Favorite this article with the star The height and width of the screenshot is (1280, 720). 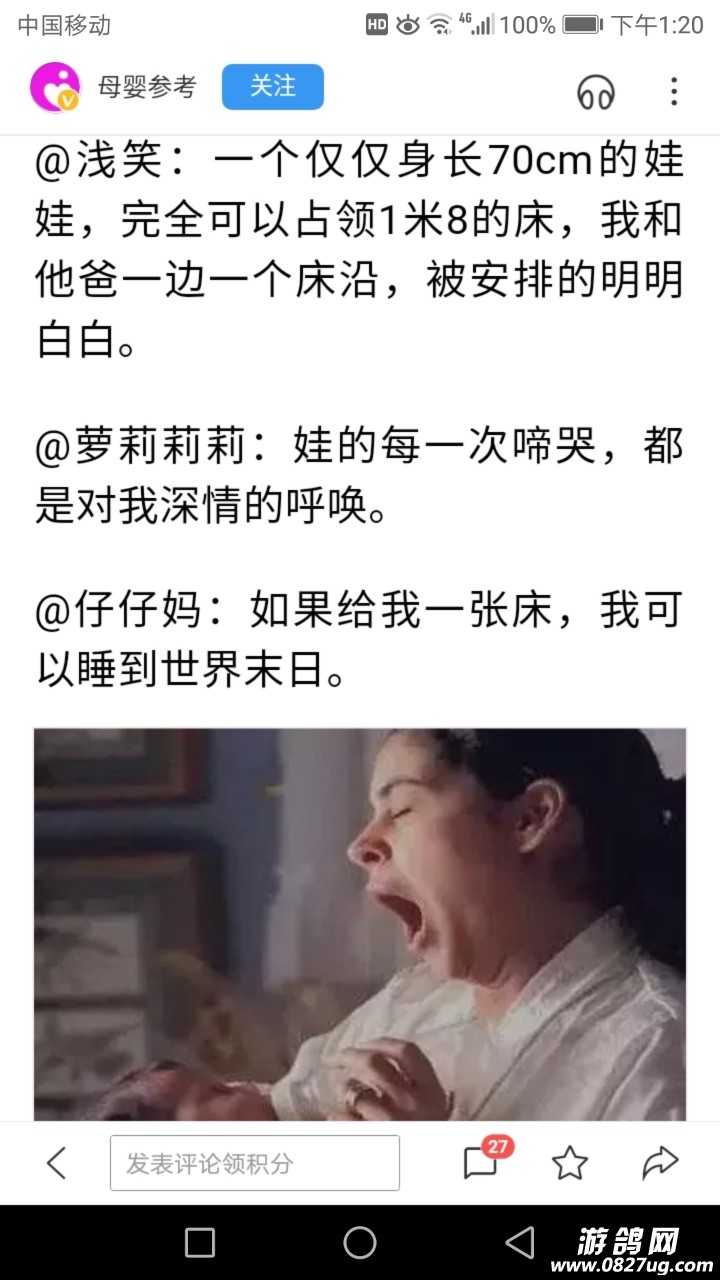click(x=570, y=1163)
